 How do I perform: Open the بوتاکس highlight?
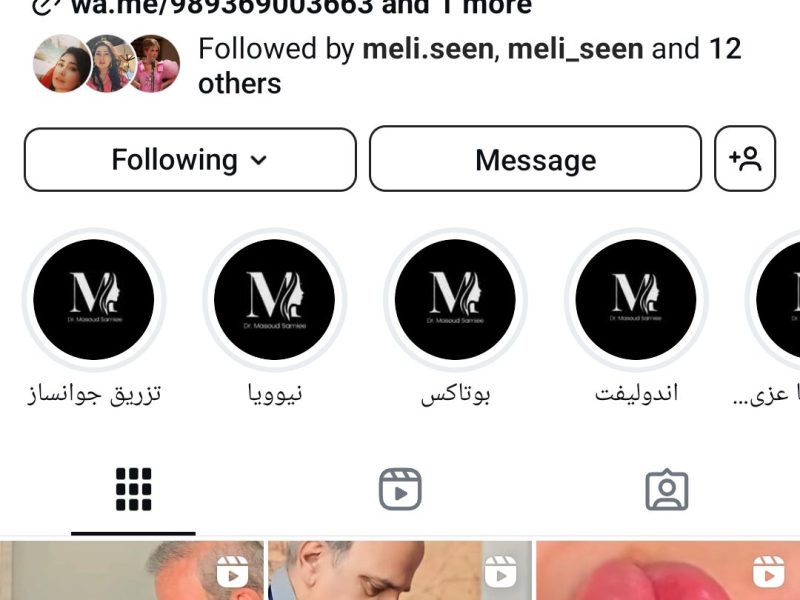point(455,300)
